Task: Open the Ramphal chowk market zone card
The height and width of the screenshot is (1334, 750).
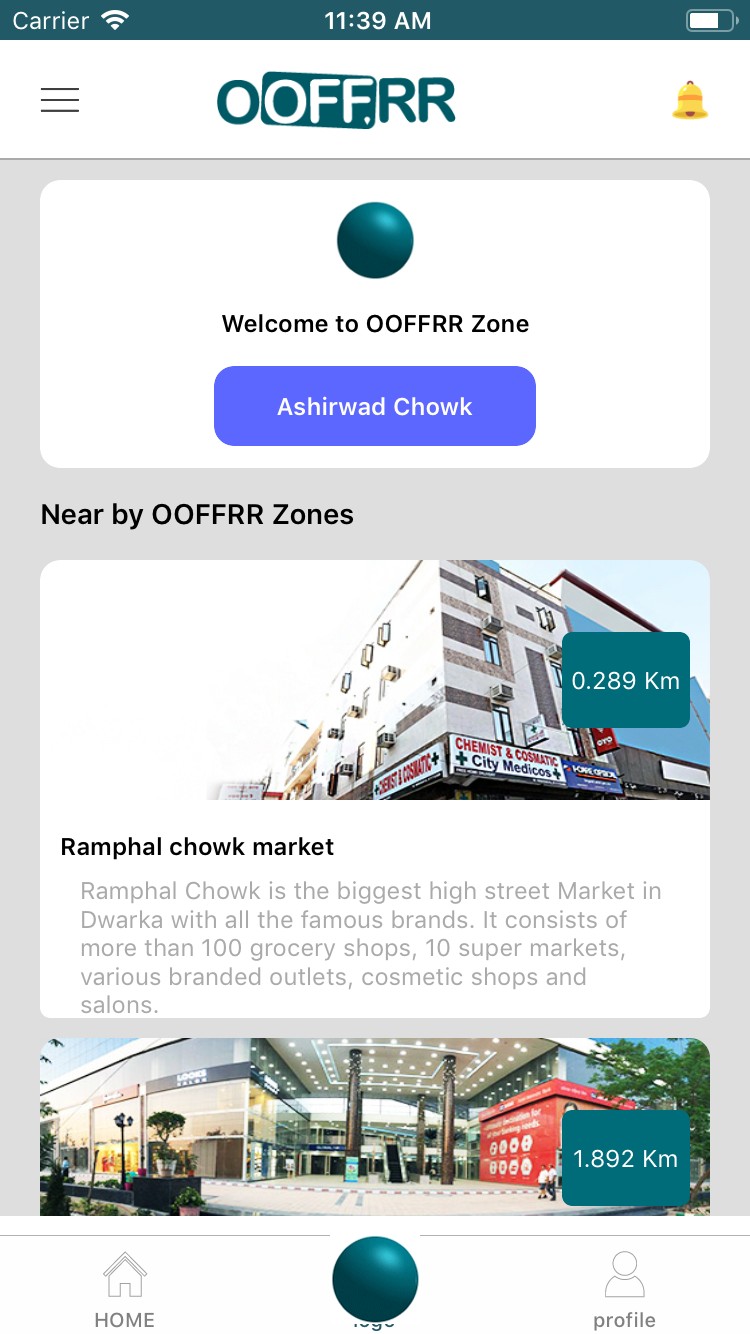Action: click(375, 788)
